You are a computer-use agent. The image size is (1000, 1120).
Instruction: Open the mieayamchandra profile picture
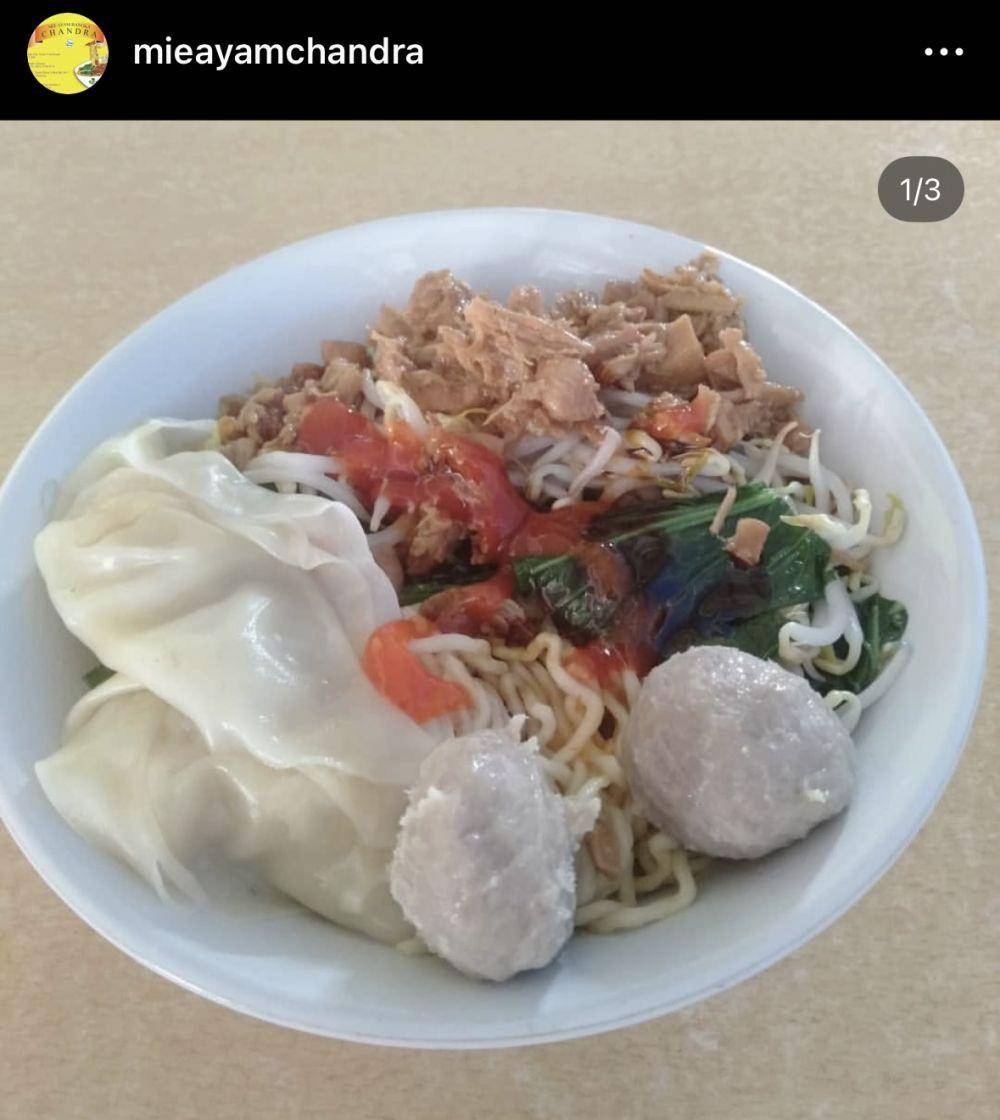(67, 53)
